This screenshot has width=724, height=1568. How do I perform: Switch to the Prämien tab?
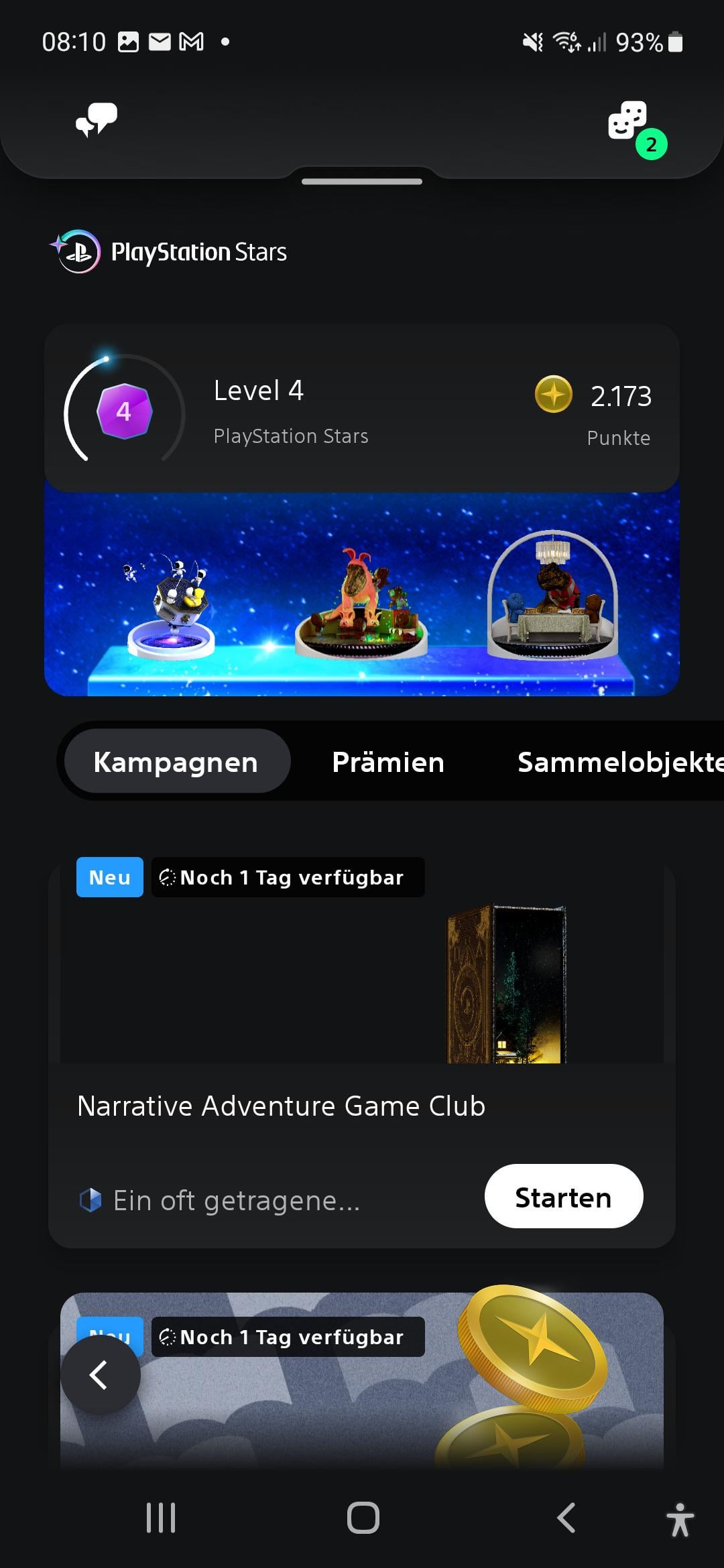388,762
